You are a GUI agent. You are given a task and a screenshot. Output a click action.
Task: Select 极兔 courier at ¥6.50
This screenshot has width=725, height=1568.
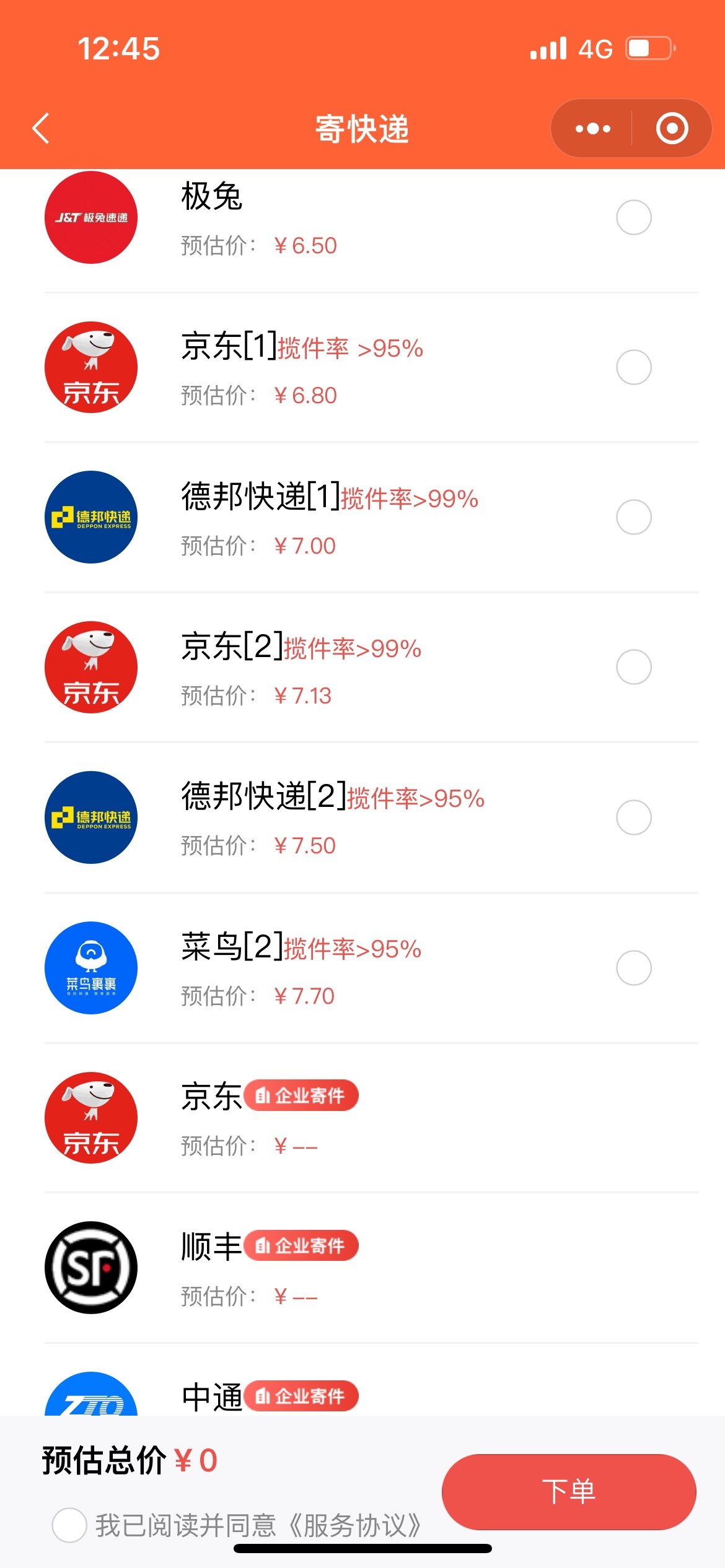pos(633,217)
